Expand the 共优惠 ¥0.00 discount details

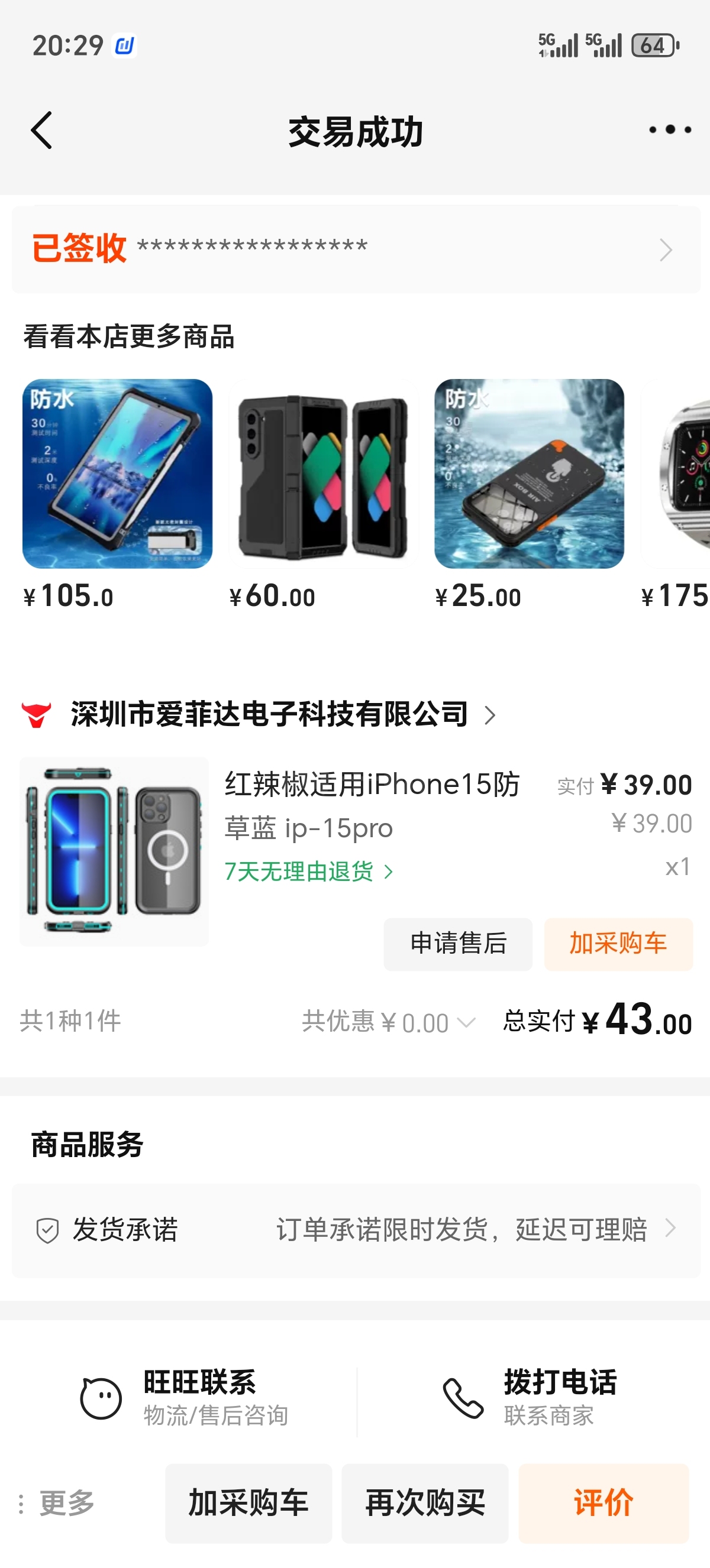[389, 1022]
